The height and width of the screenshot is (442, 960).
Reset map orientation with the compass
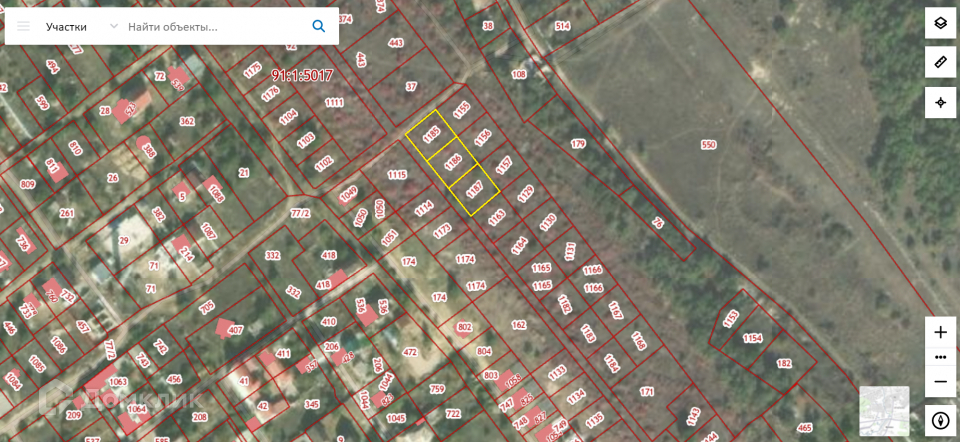[940, 420]
